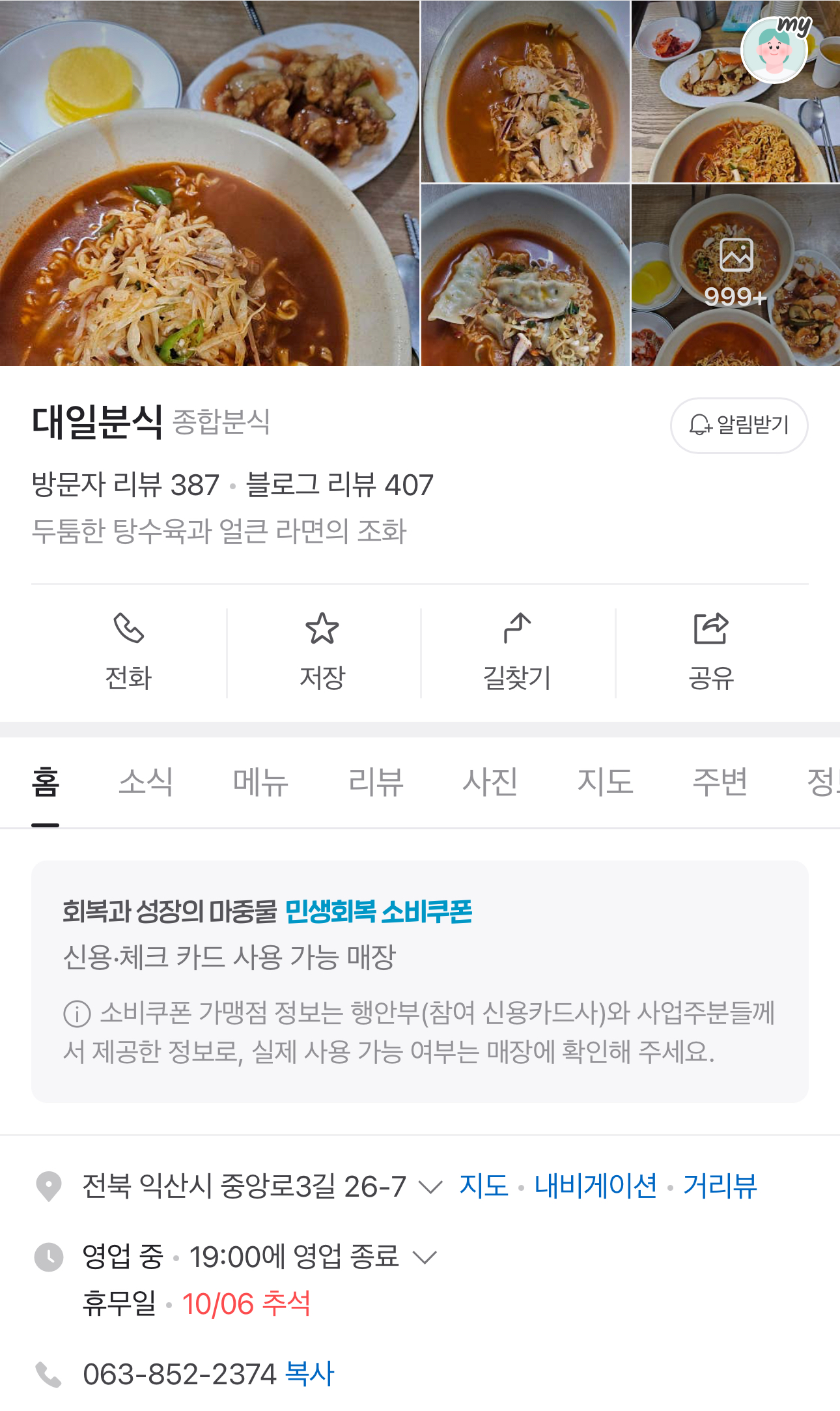Open the large main food photo
The width and height of the screenshot is (840, 1411).
point(209,183)
